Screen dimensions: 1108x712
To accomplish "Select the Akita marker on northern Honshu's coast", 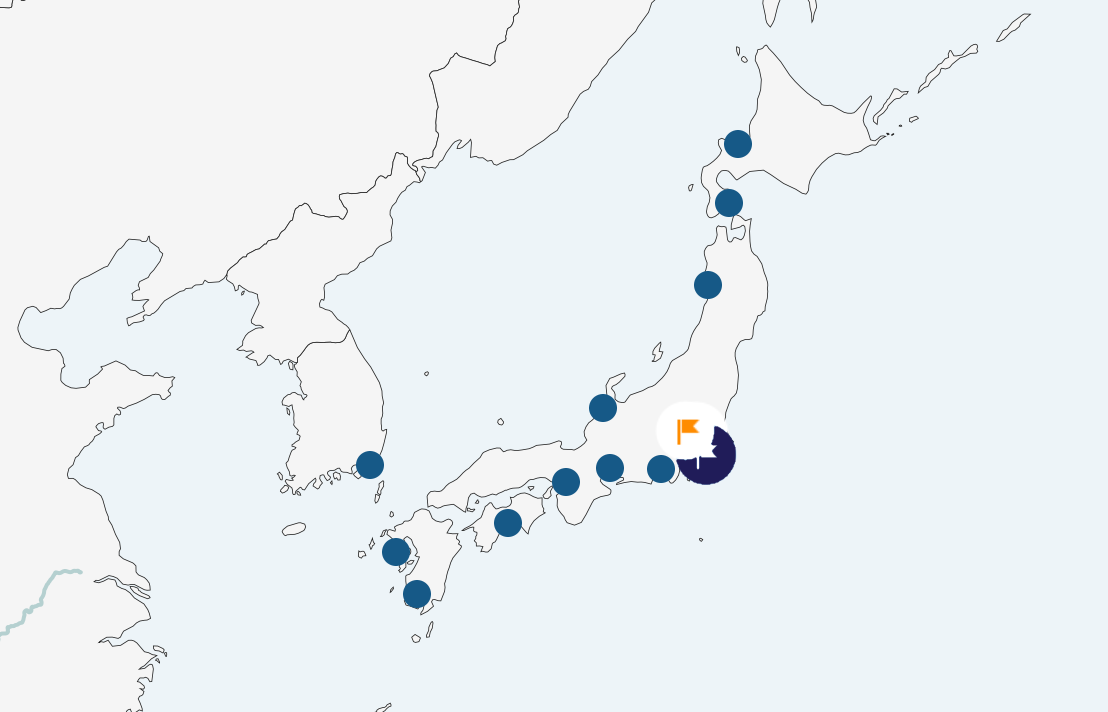I will (x=708, y=285).
